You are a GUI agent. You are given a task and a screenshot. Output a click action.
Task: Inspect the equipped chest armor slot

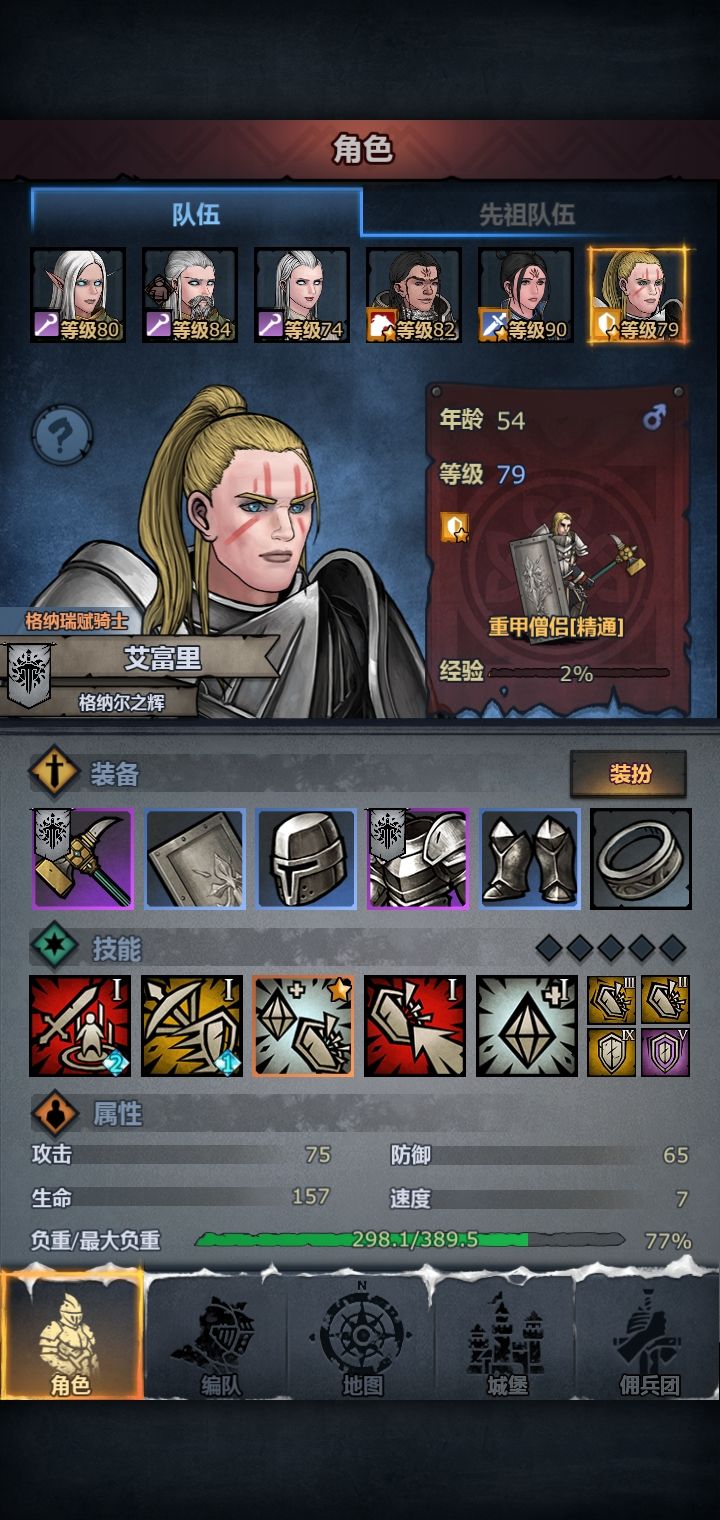tap(418, 859)
